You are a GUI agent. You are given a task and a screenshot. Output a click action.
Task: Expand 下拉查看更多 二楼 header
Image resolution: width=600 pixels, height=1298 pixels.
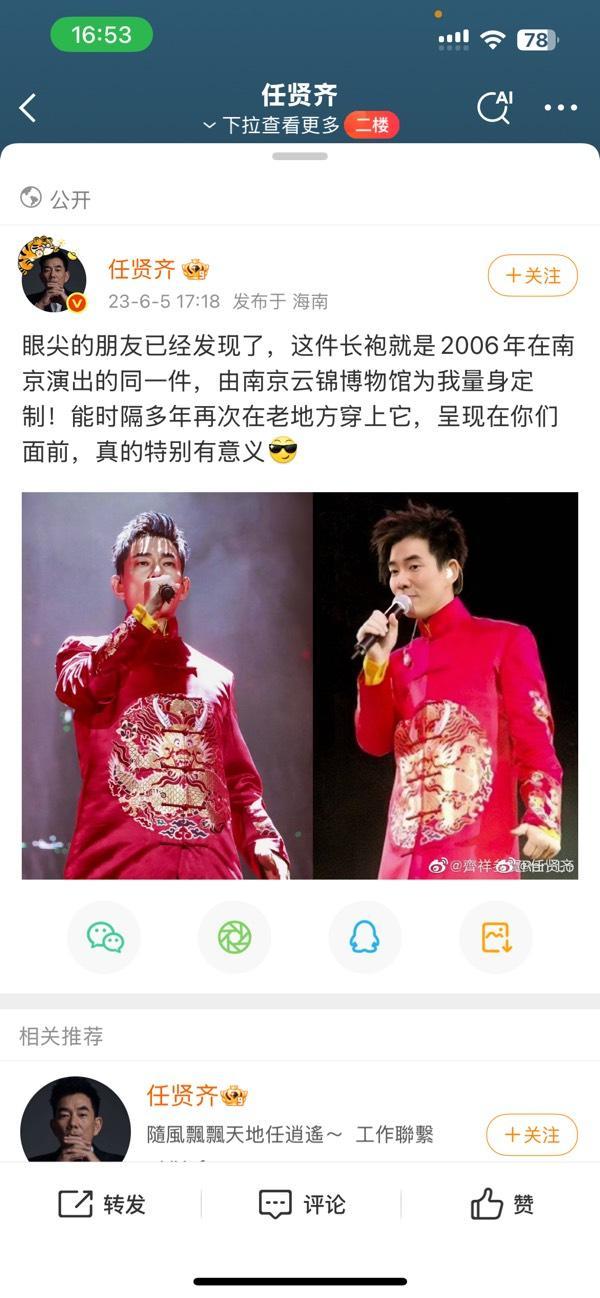300,125
